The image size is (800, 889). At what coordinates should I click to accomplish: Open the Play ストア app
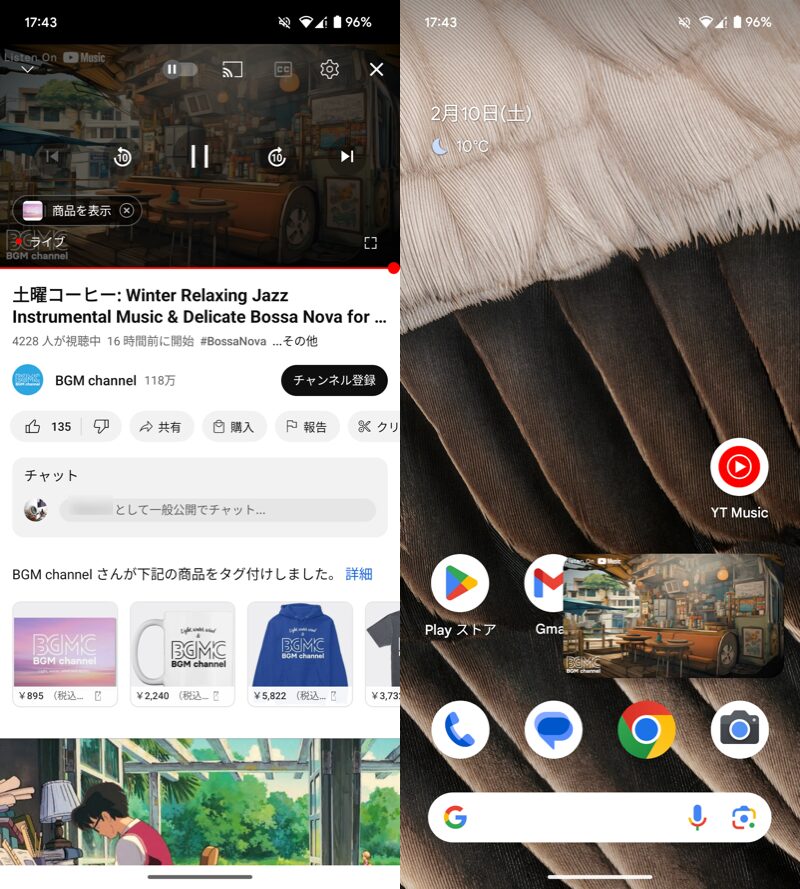(x=460, y=584)
